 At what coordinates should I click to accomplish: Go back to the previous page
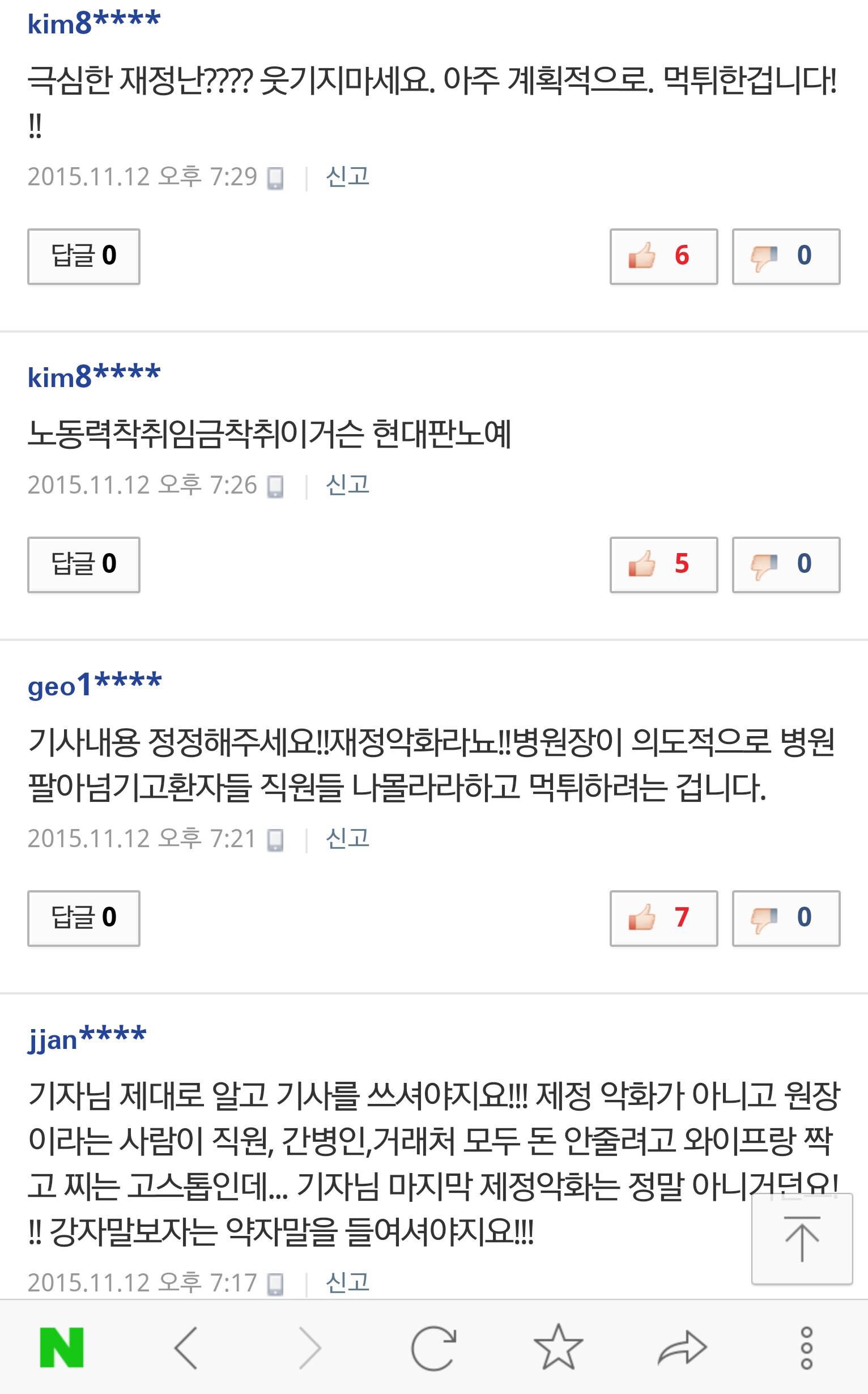click(x=186, y=1348)
